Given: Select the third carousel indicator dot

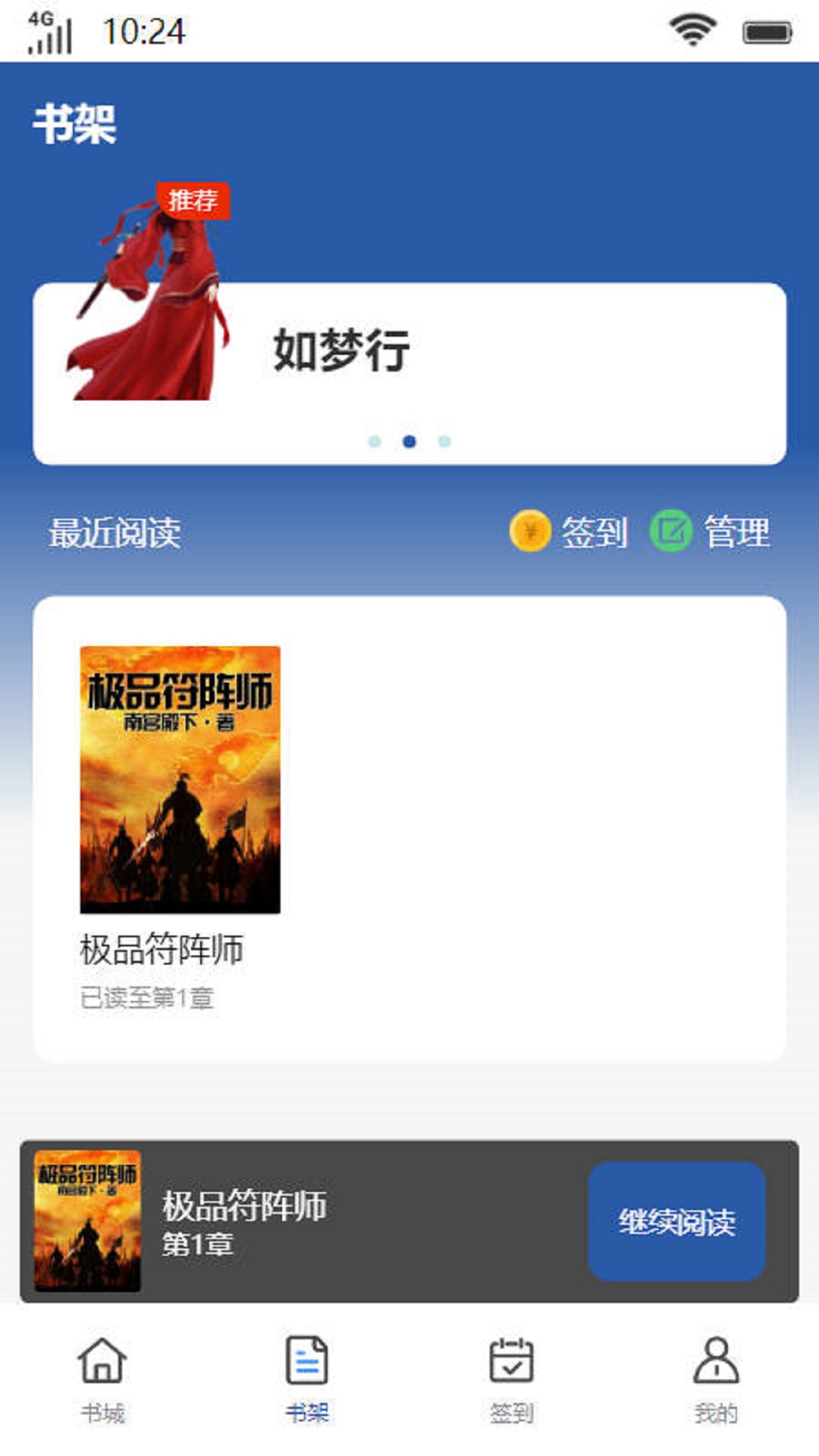Looking at the screenshot, I should coord(444,440).
